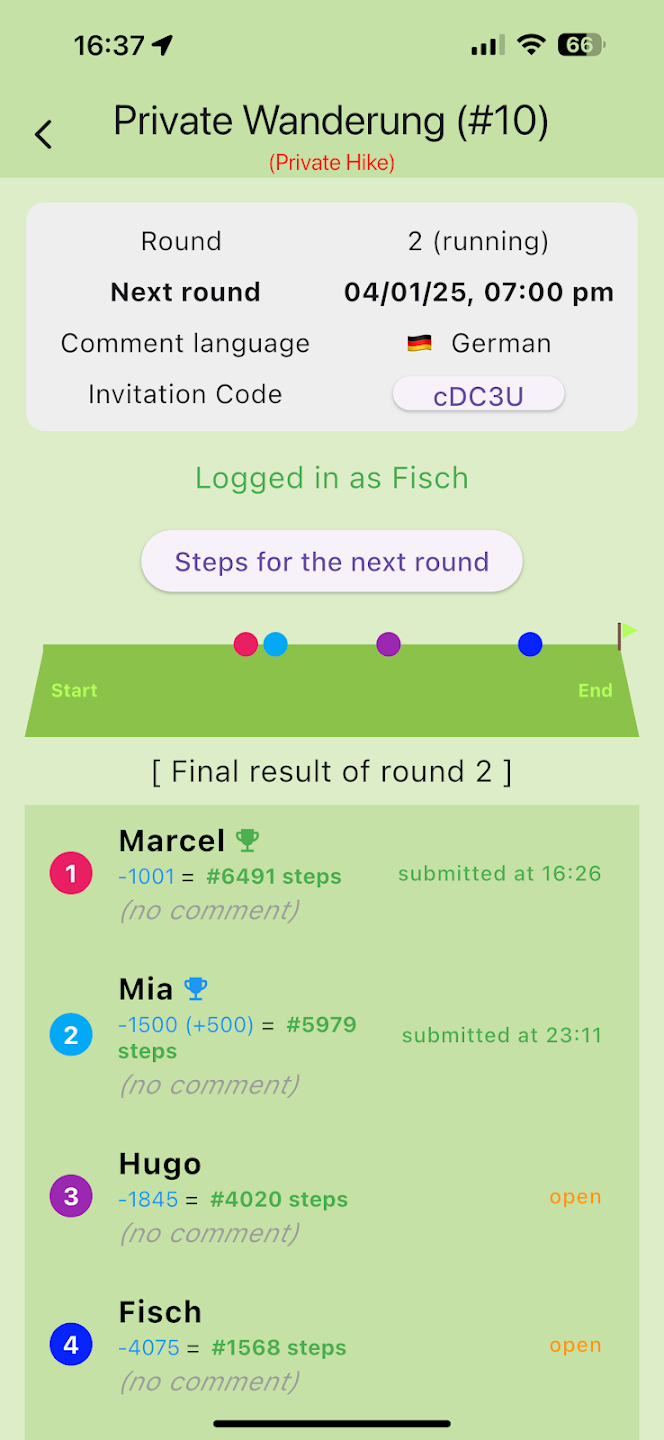
Task: Go back using the arrow icon
Action: 43,135
